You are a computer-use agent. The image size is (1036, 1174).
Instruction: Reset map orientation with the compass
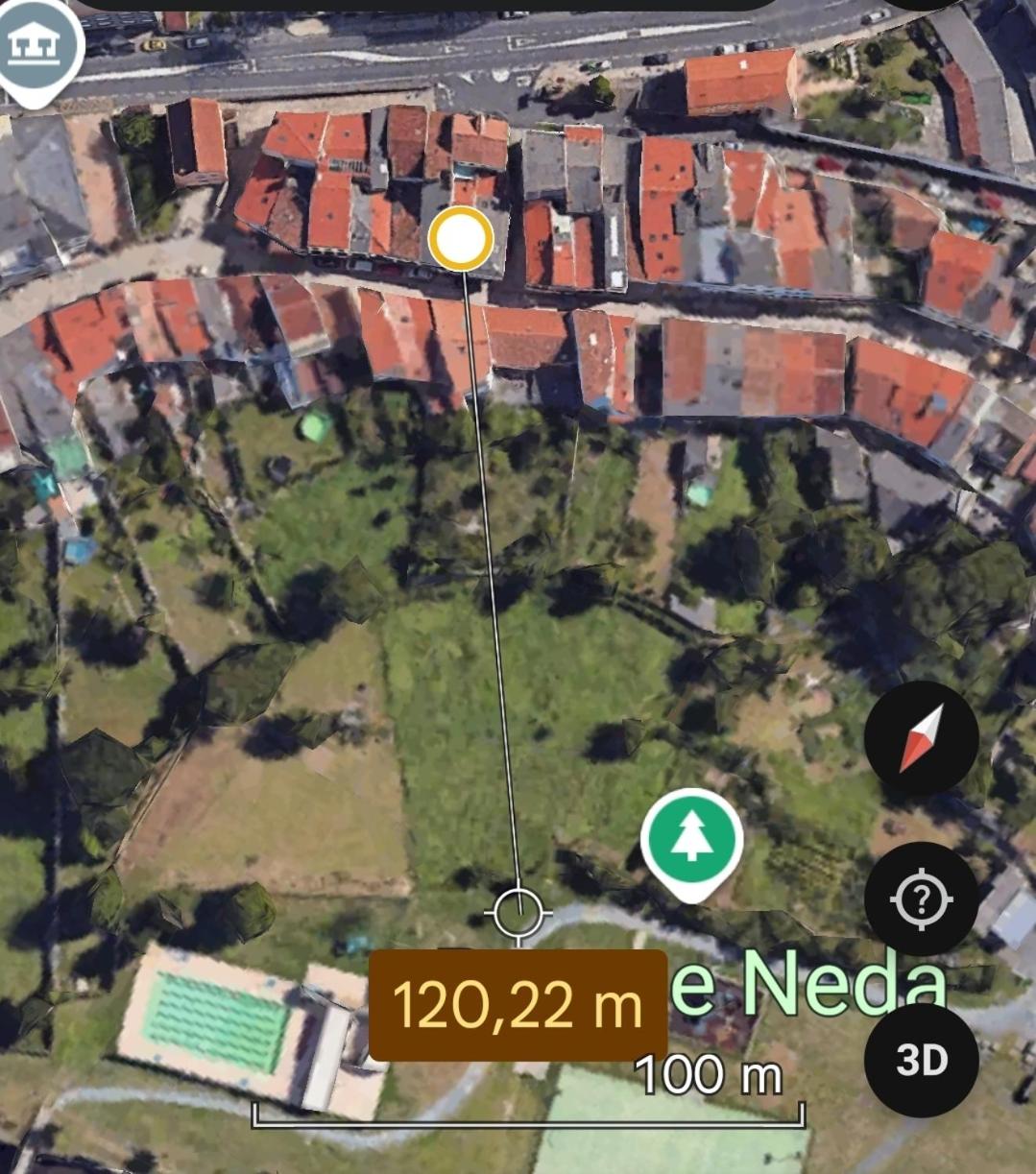click(921, 738)
